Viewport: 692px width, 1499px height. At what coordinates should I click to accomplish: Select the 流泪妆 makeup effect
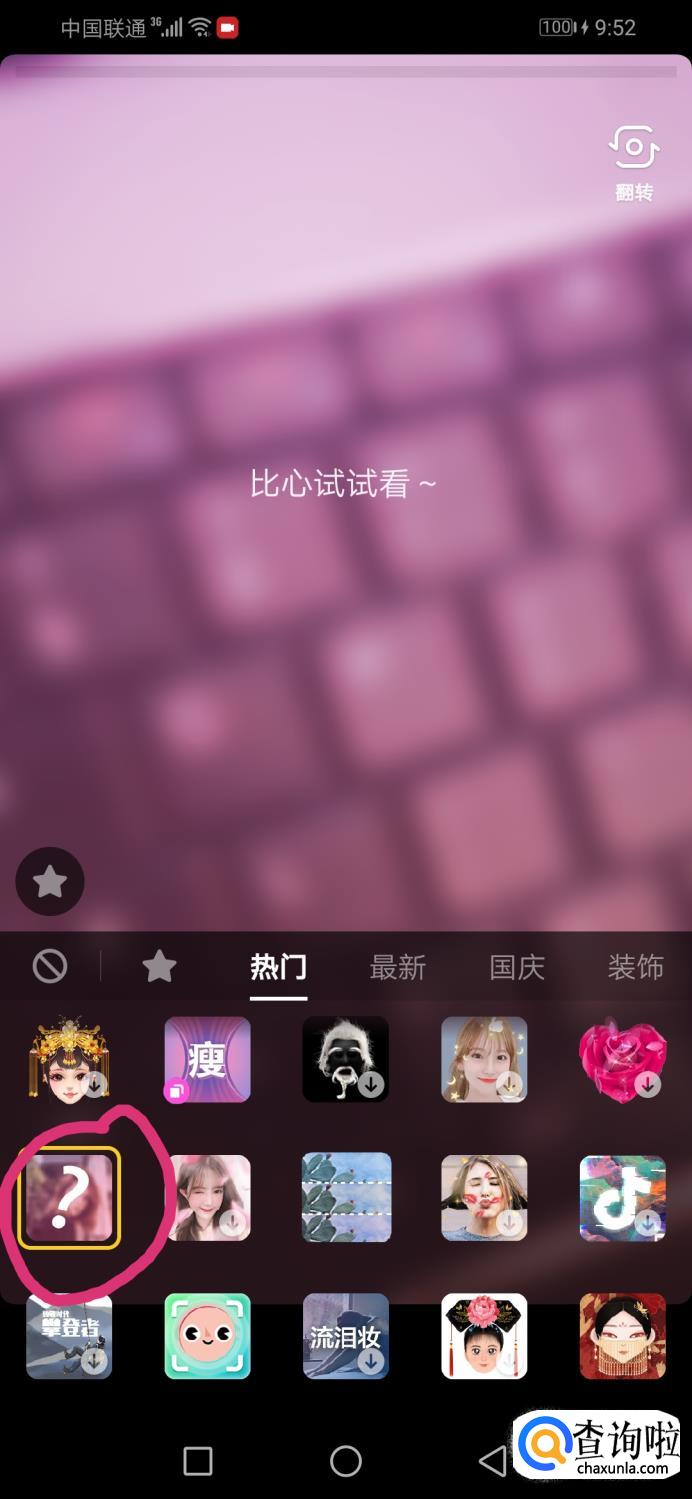pyautogui.click(x=345, y=1336)
